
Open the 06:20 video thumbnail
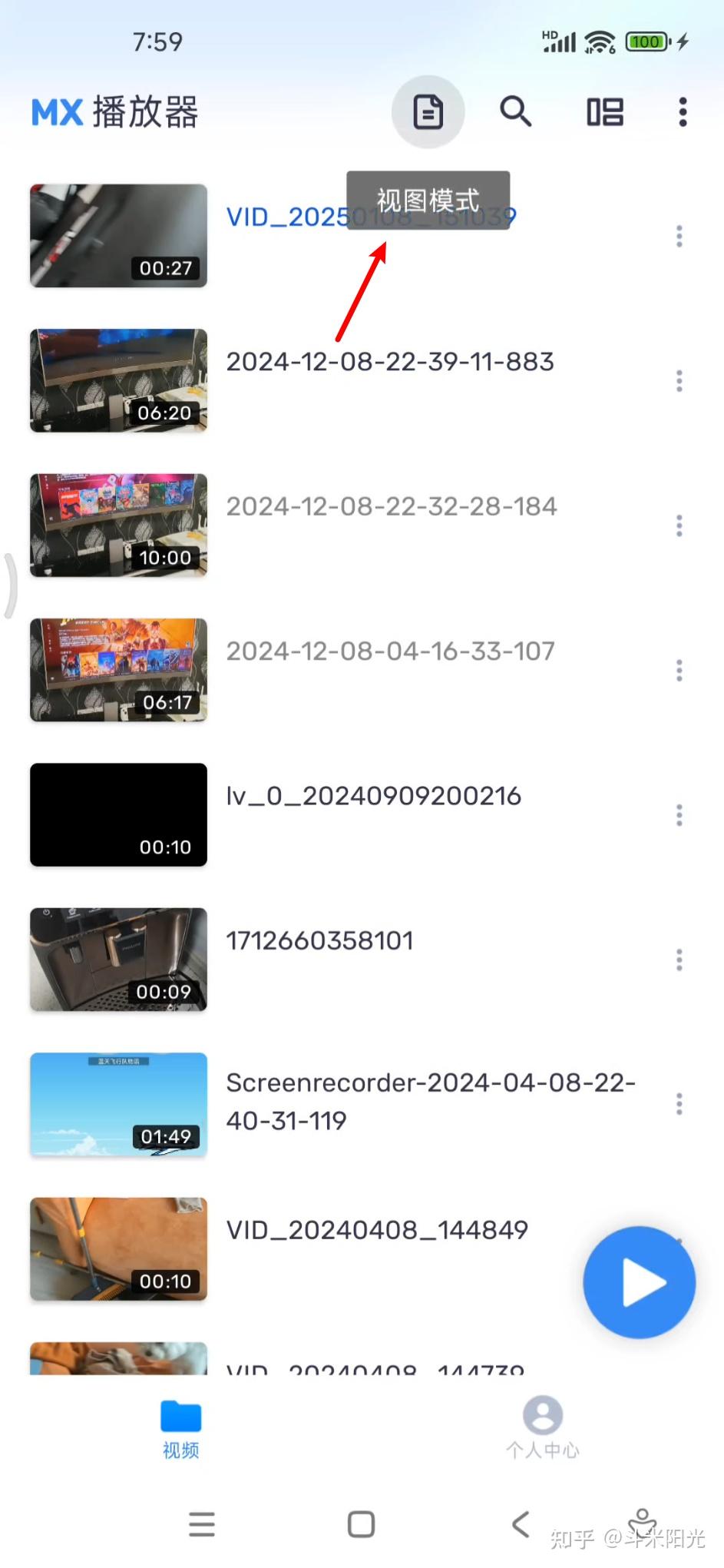pyautogui.click(x=117, y=380)
